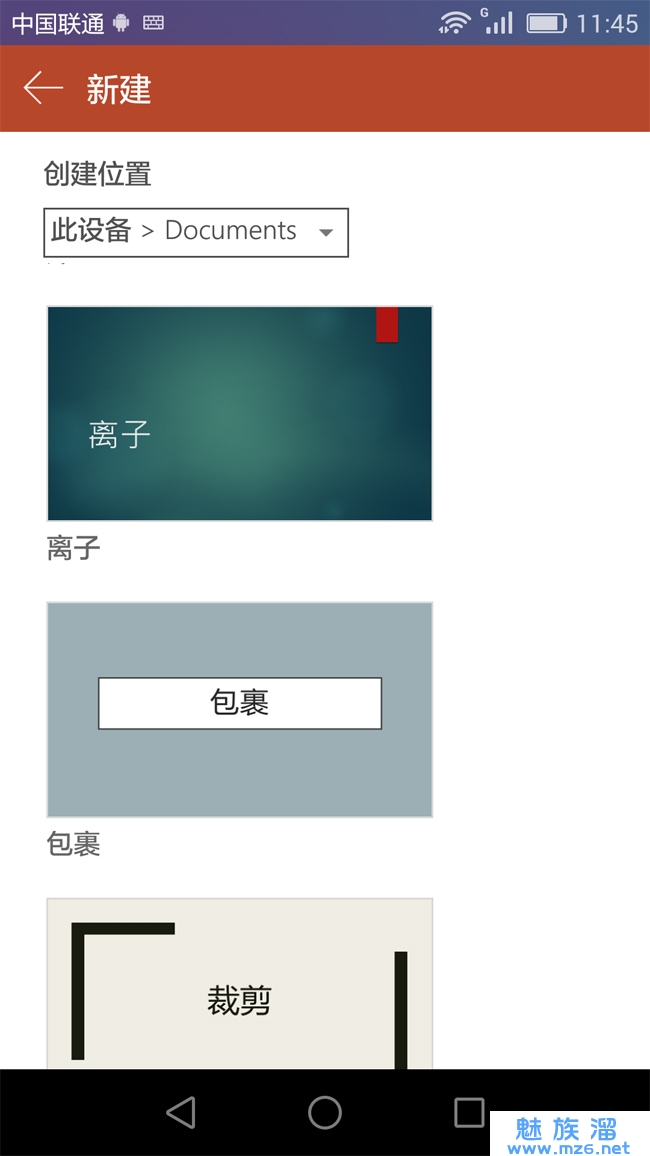Go back from the 新建 screen
The width and height of the screenshot is (650, 1156).
(43, 89)
